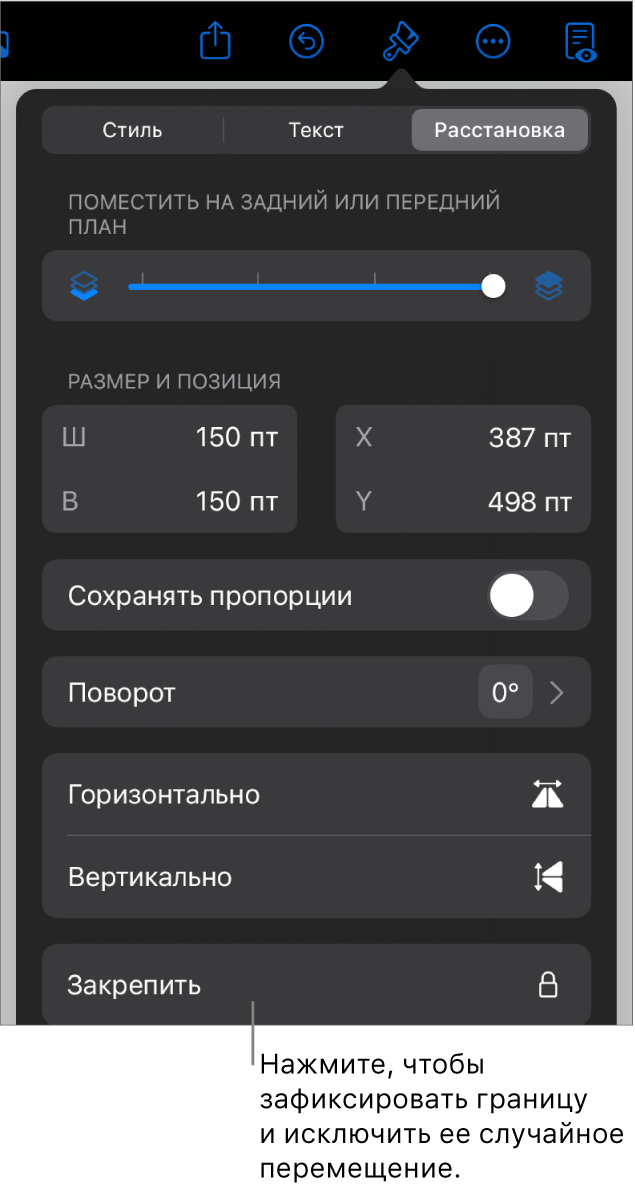This screenshot has height=1191, width=635.
Task: Switch to the Текст tab
Action: 316,130
